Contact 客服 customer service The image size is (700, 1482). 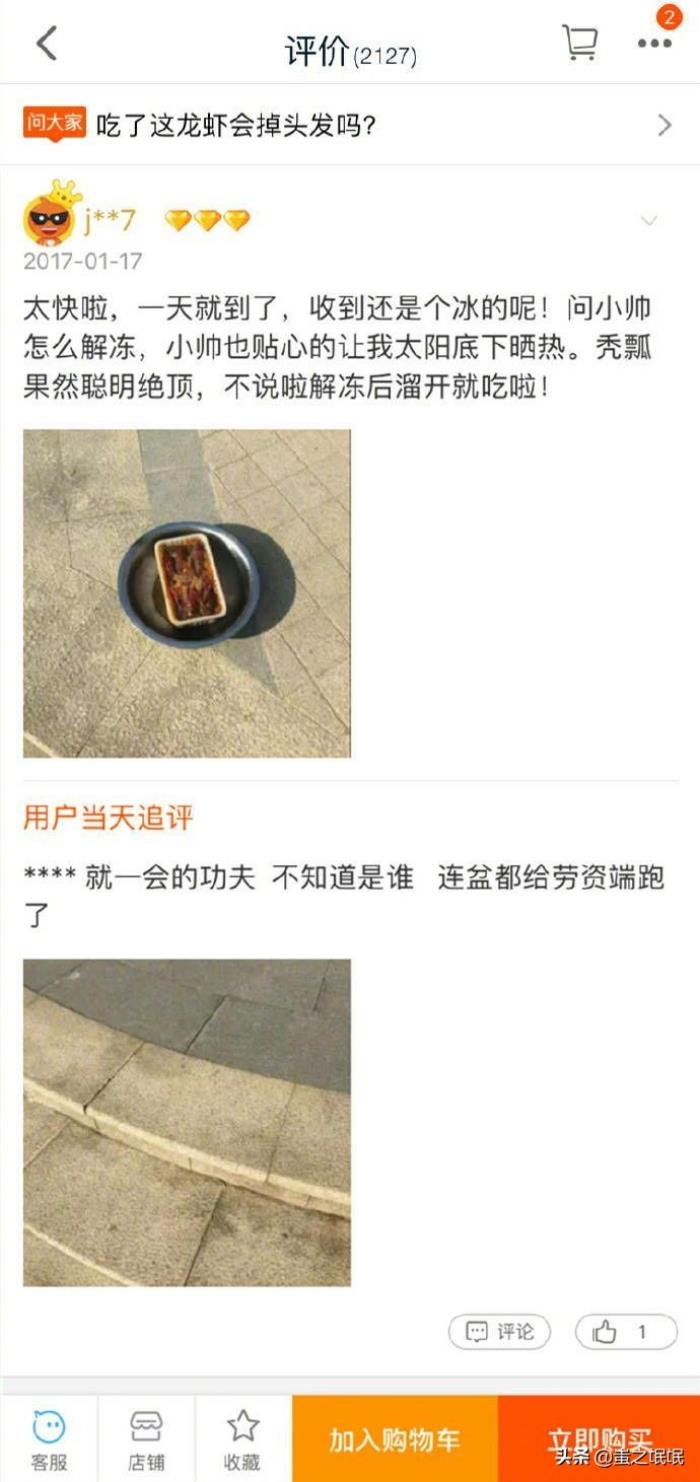(48, 1440)
